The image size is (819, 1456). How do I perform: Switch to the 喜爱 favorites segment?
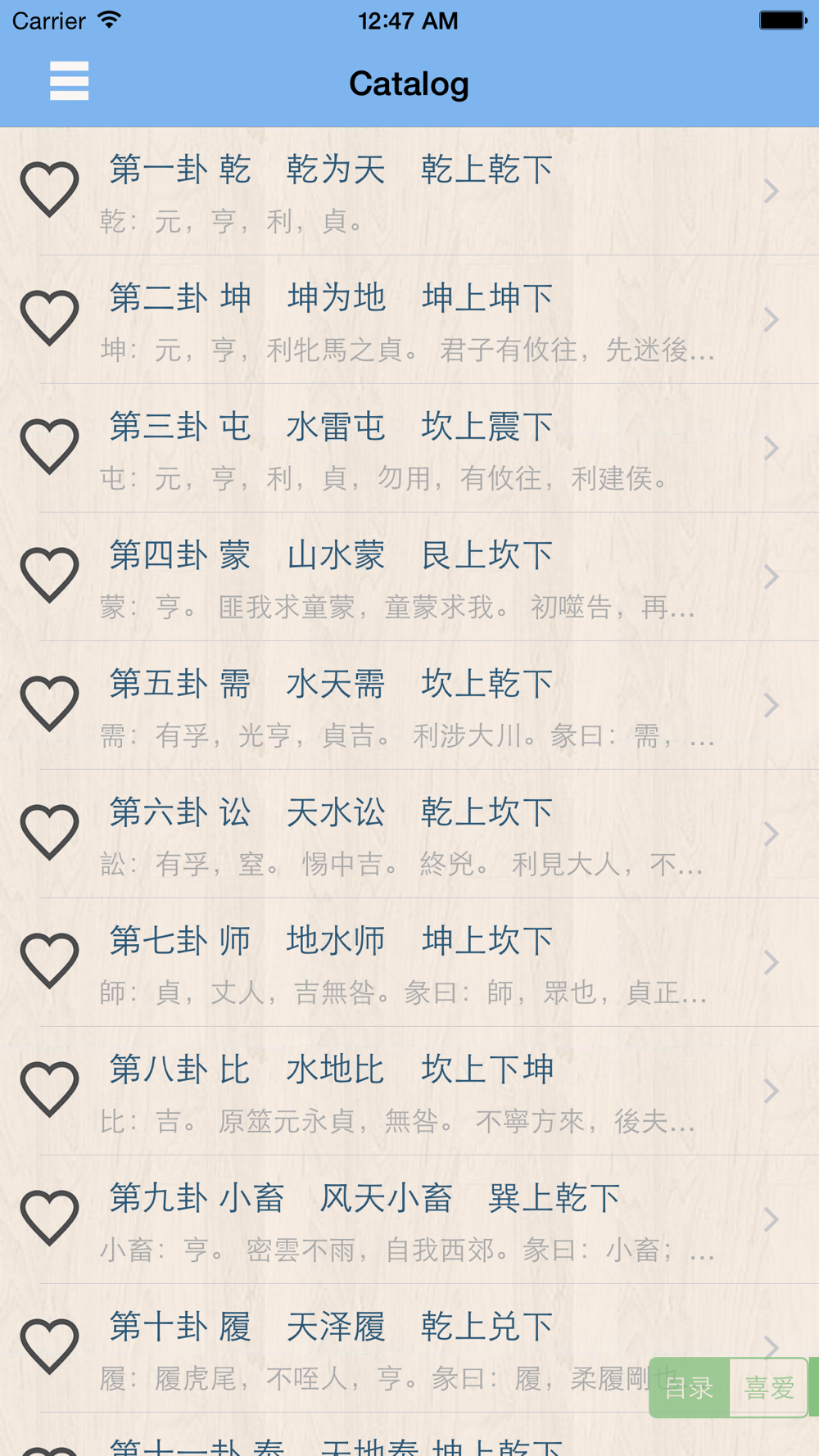[768, 1387]
